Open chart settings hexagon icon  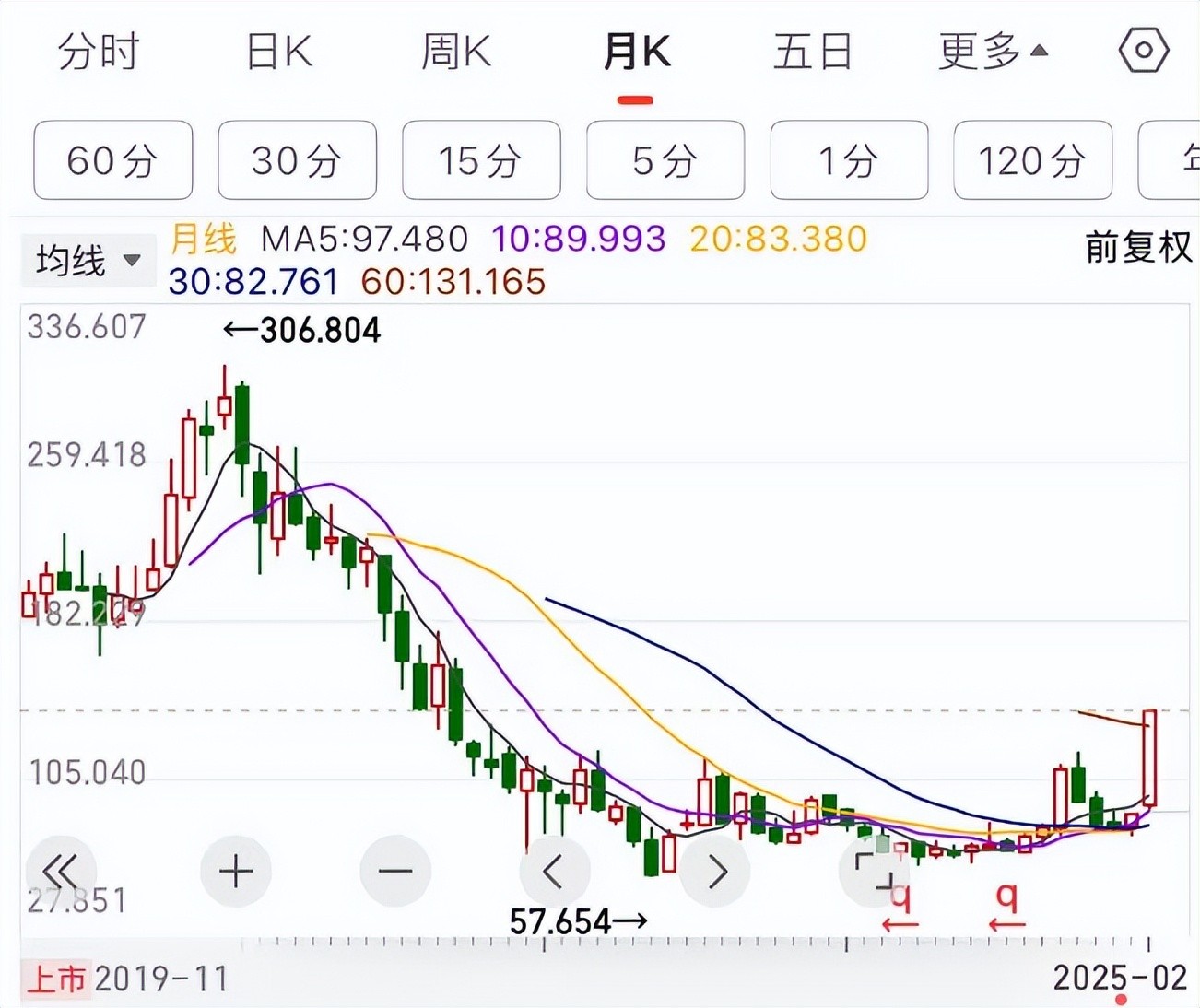tap(1144, 51)
